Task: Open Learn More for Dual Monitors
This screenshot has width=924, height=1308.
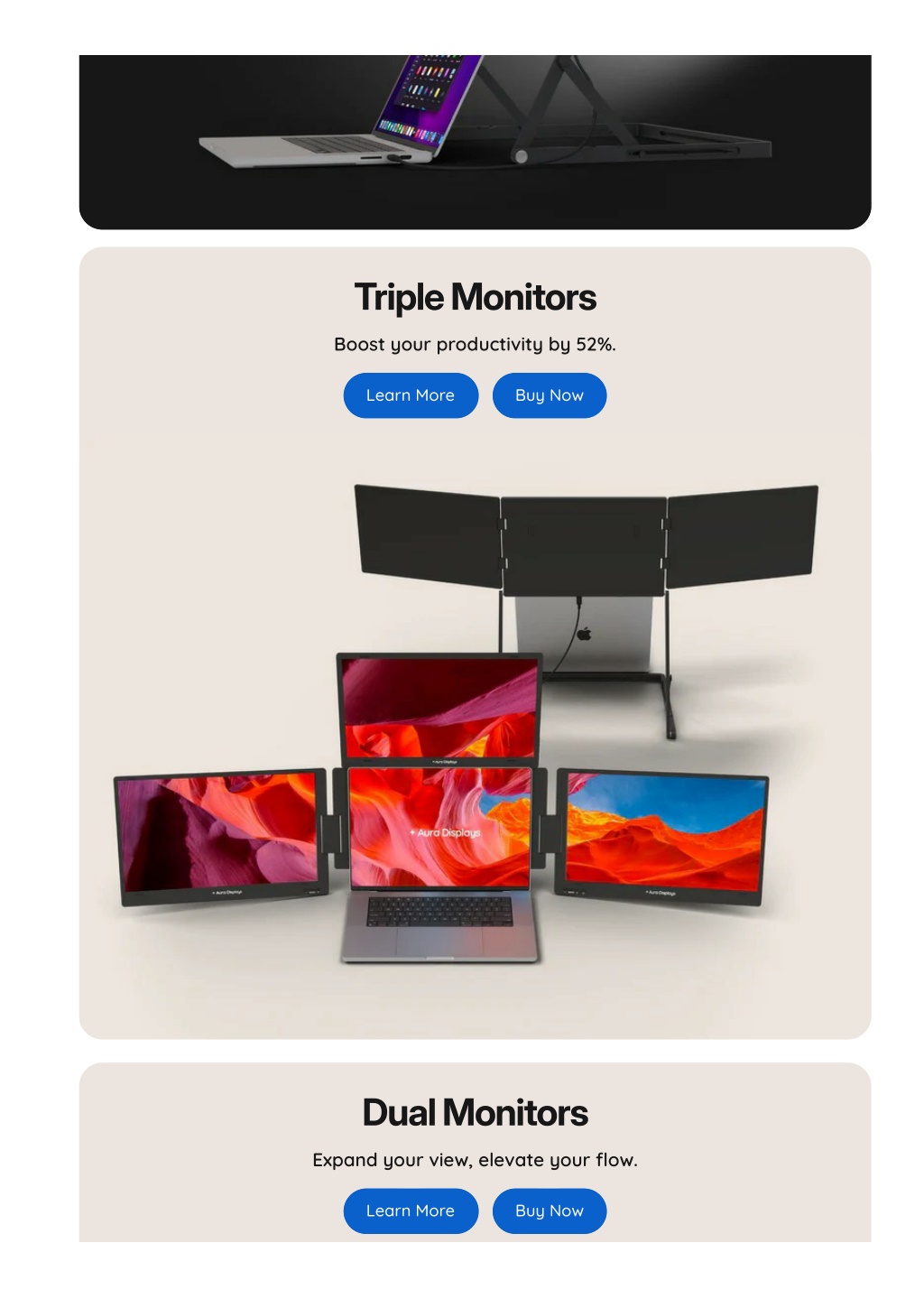Action: click(x=411, y=1211)
